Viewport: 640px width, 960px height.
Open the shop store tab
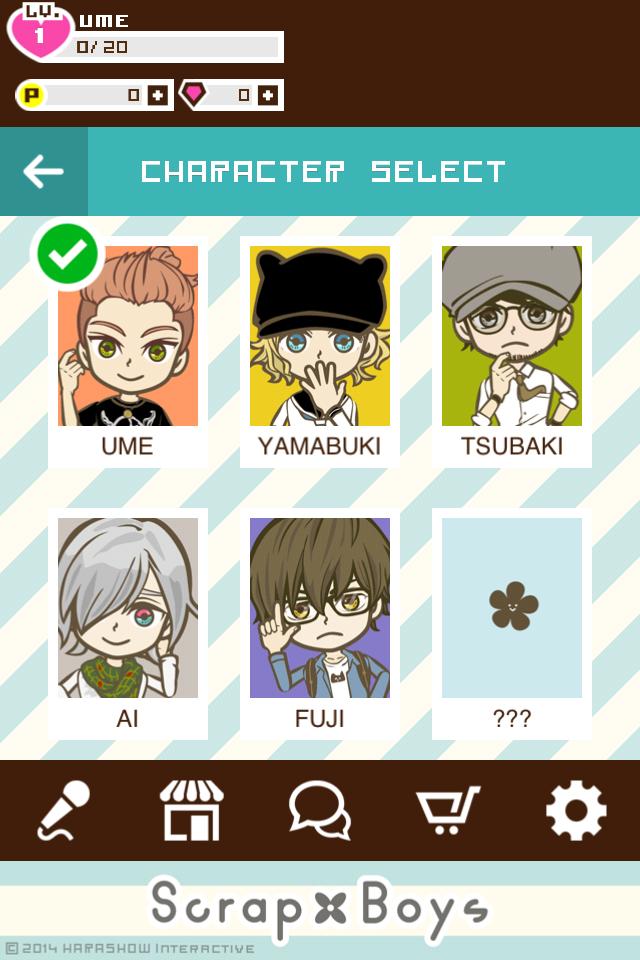pos(192,810)
